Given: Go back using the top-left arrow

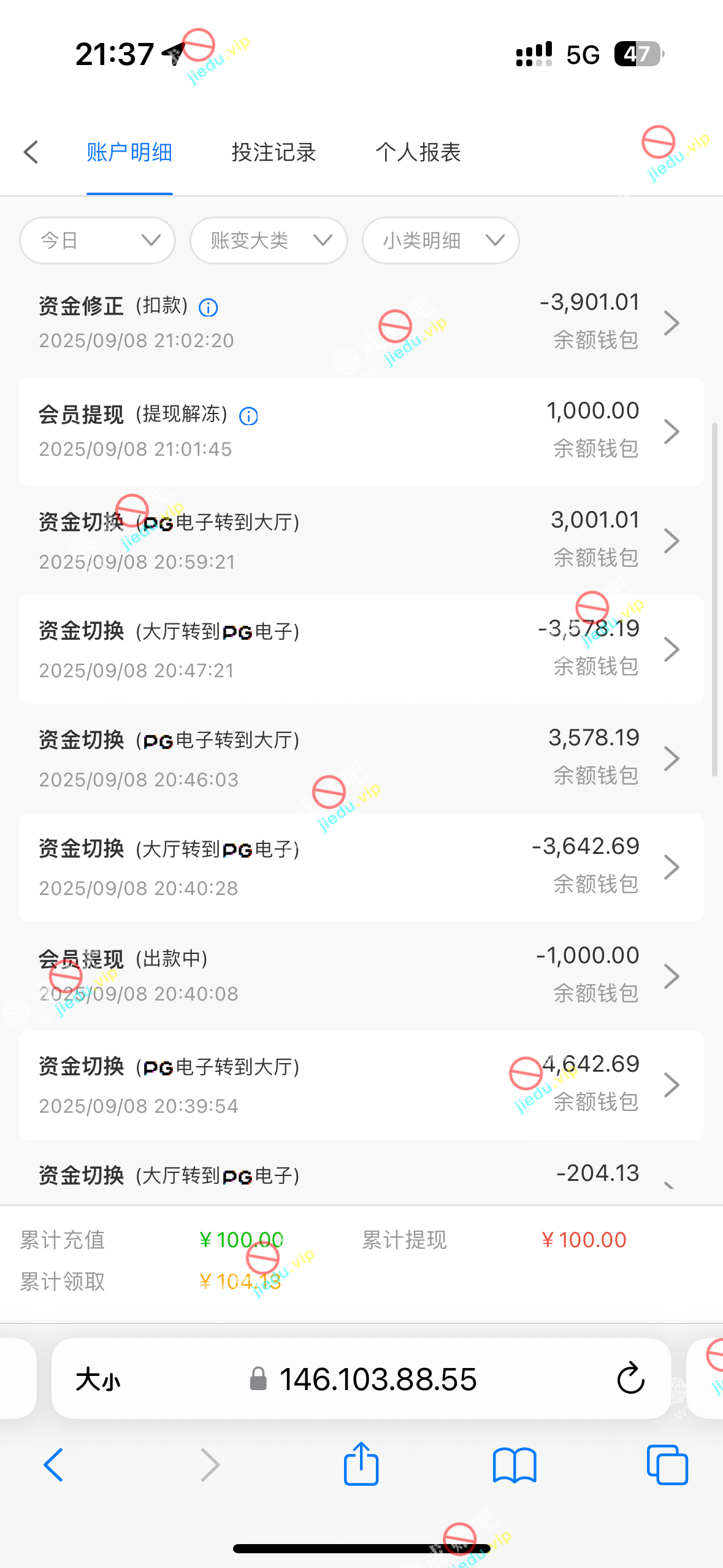Looking at the screenshot, I should pyautogui.click(x=31, y=152).
